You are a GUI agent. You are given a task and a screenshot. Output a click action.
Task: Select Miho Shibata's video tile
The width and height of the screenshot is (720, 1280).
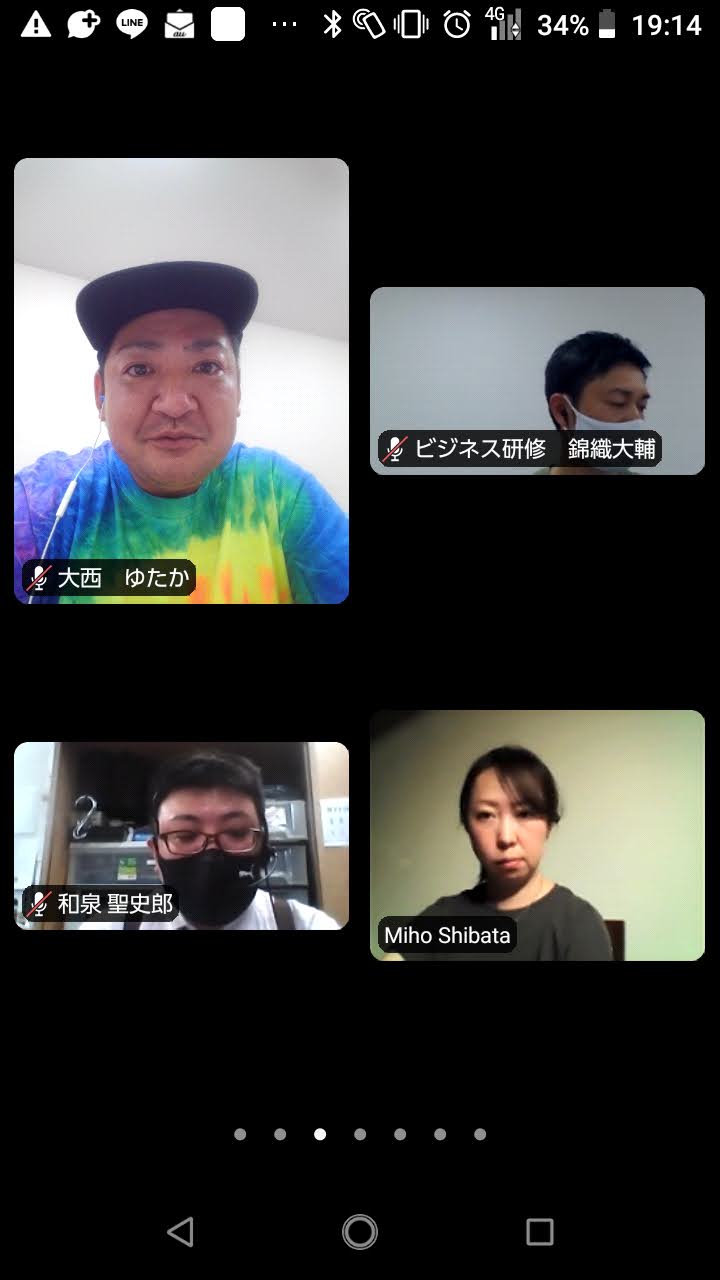click(x=537, y=835)
